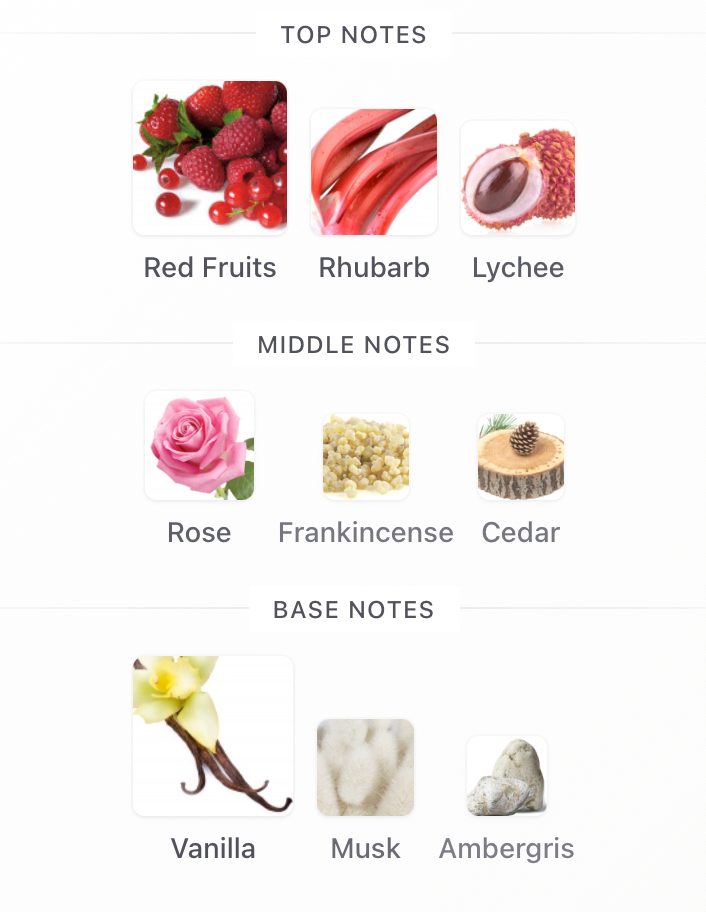Image resolution: width=706 pixels, height=912 pixels.
Task: Select the Musk note
Action: point(365,767)
